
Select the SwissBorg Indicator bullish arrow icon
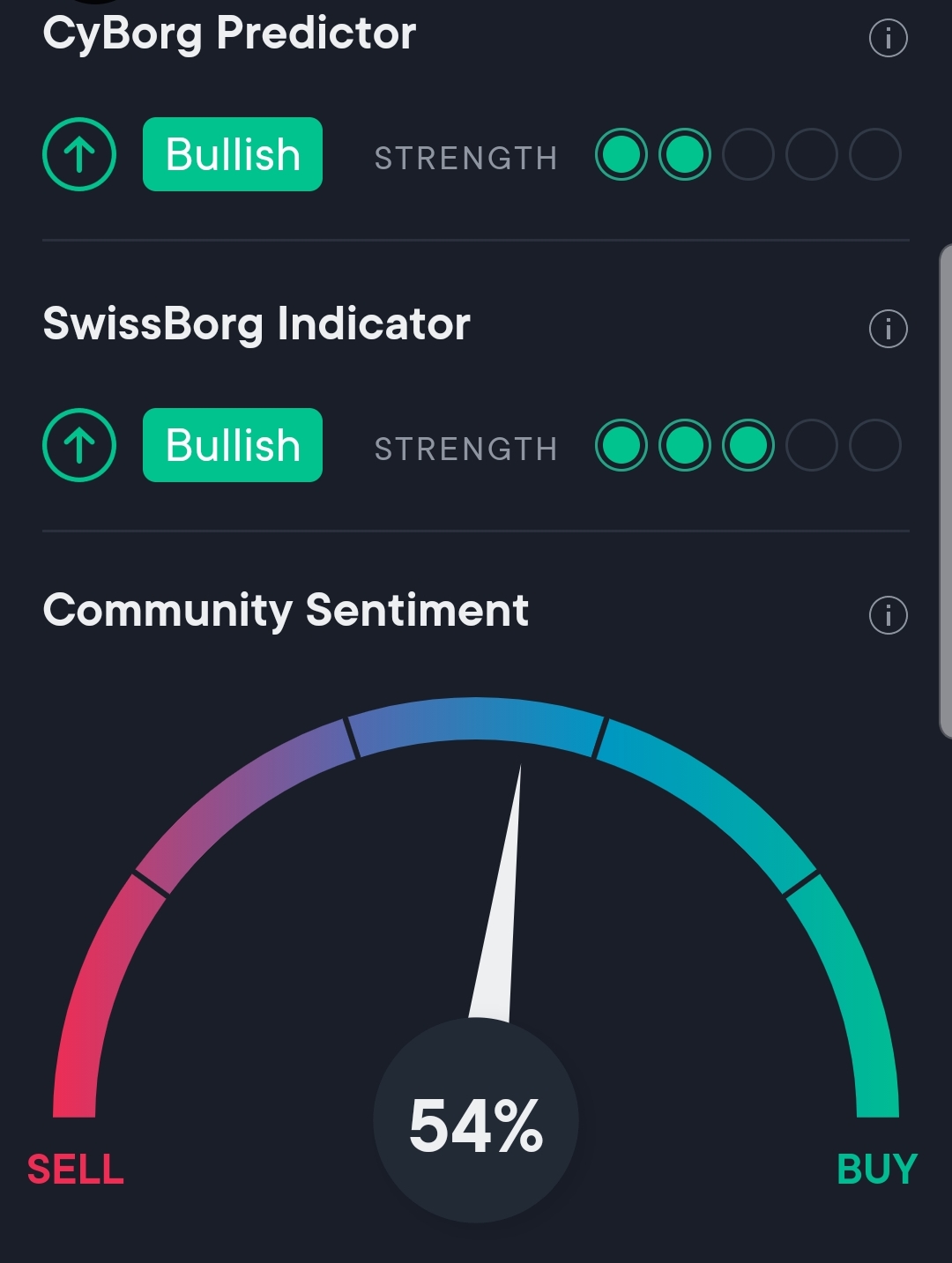click(78, 446)
